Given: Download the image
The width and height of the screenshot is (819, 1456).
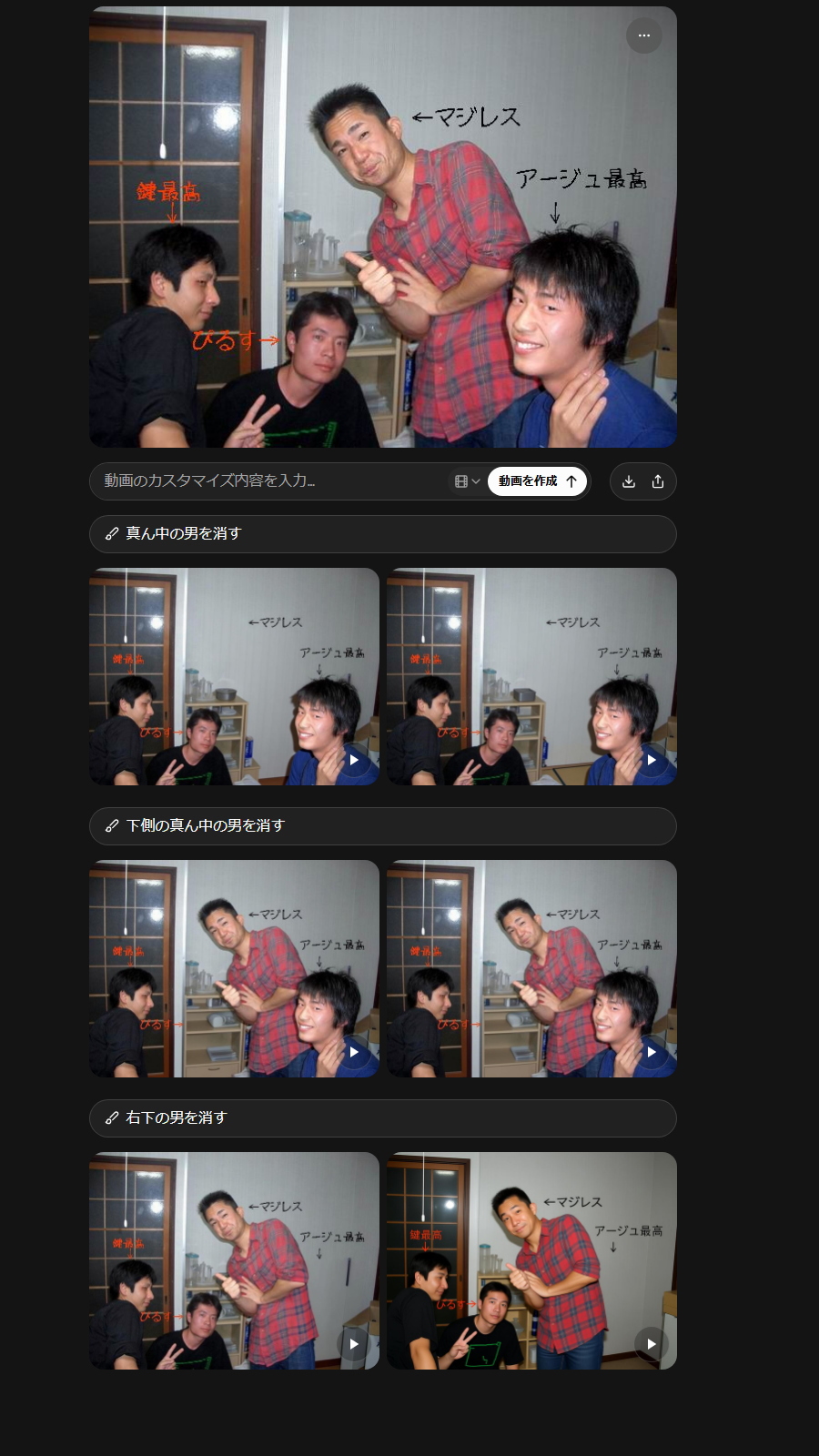Looking at the screenshot, I should (629, 481).
